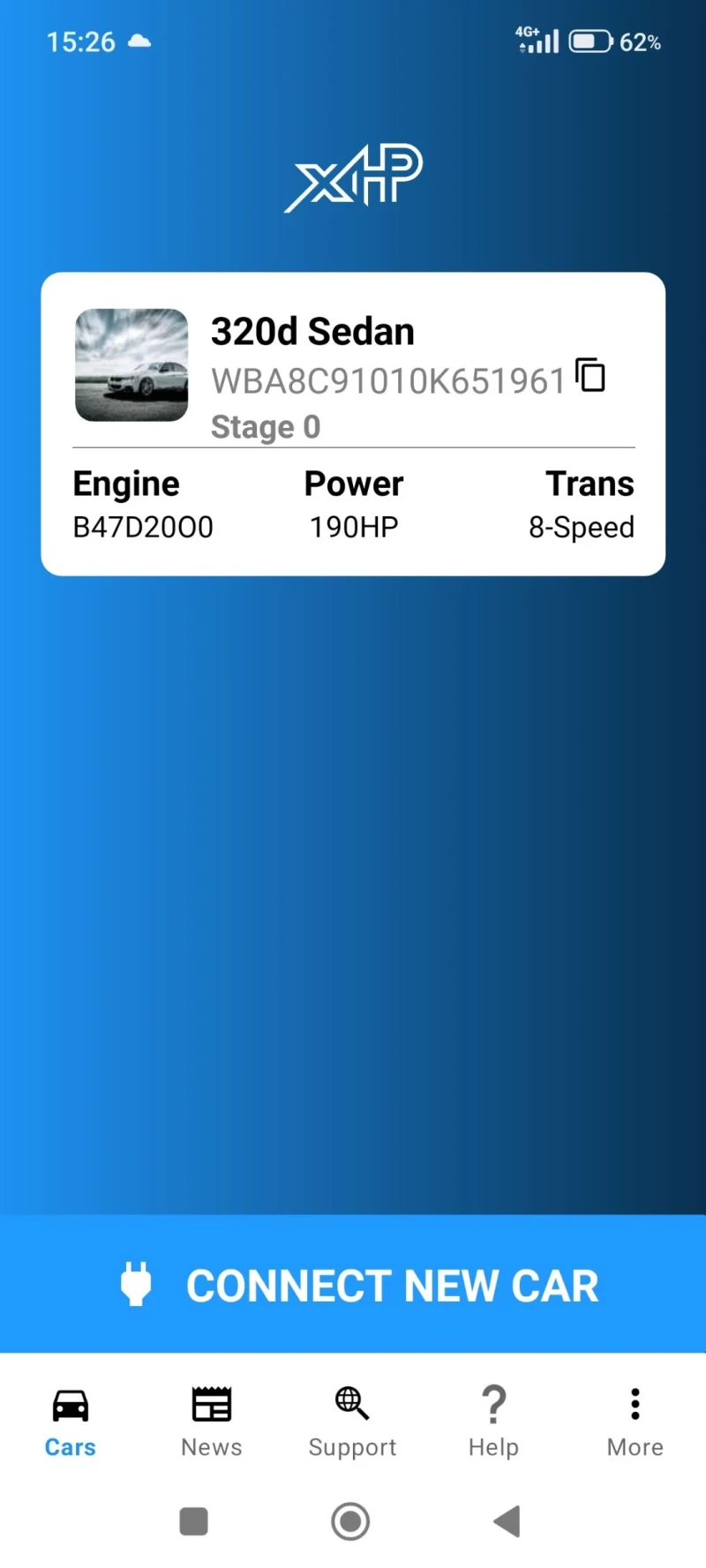Switch to the News tab
The image size is (706, 1568).
(212, 1420)
